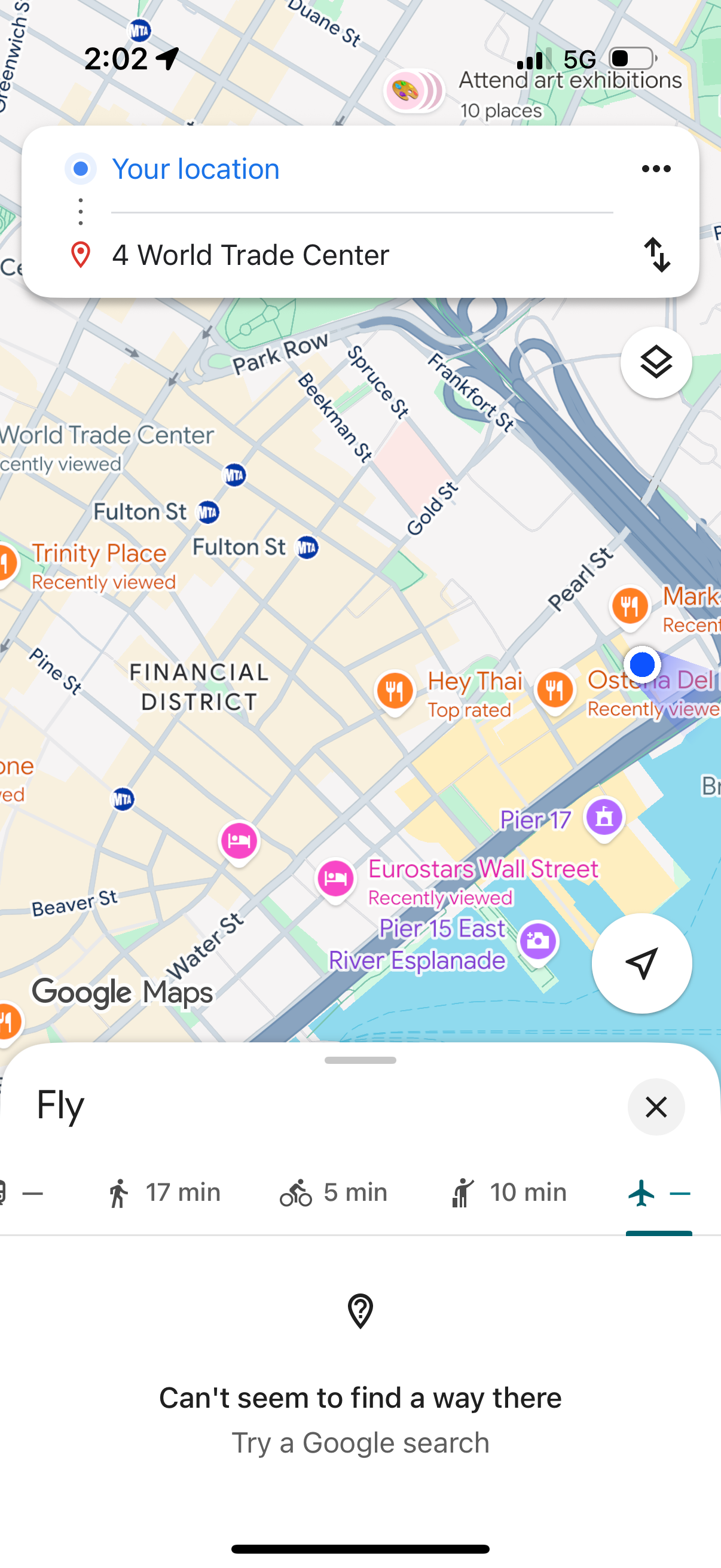721x1568 pixels.
Task: Edit the 4 World Trade Center destination
Action: 250,255
